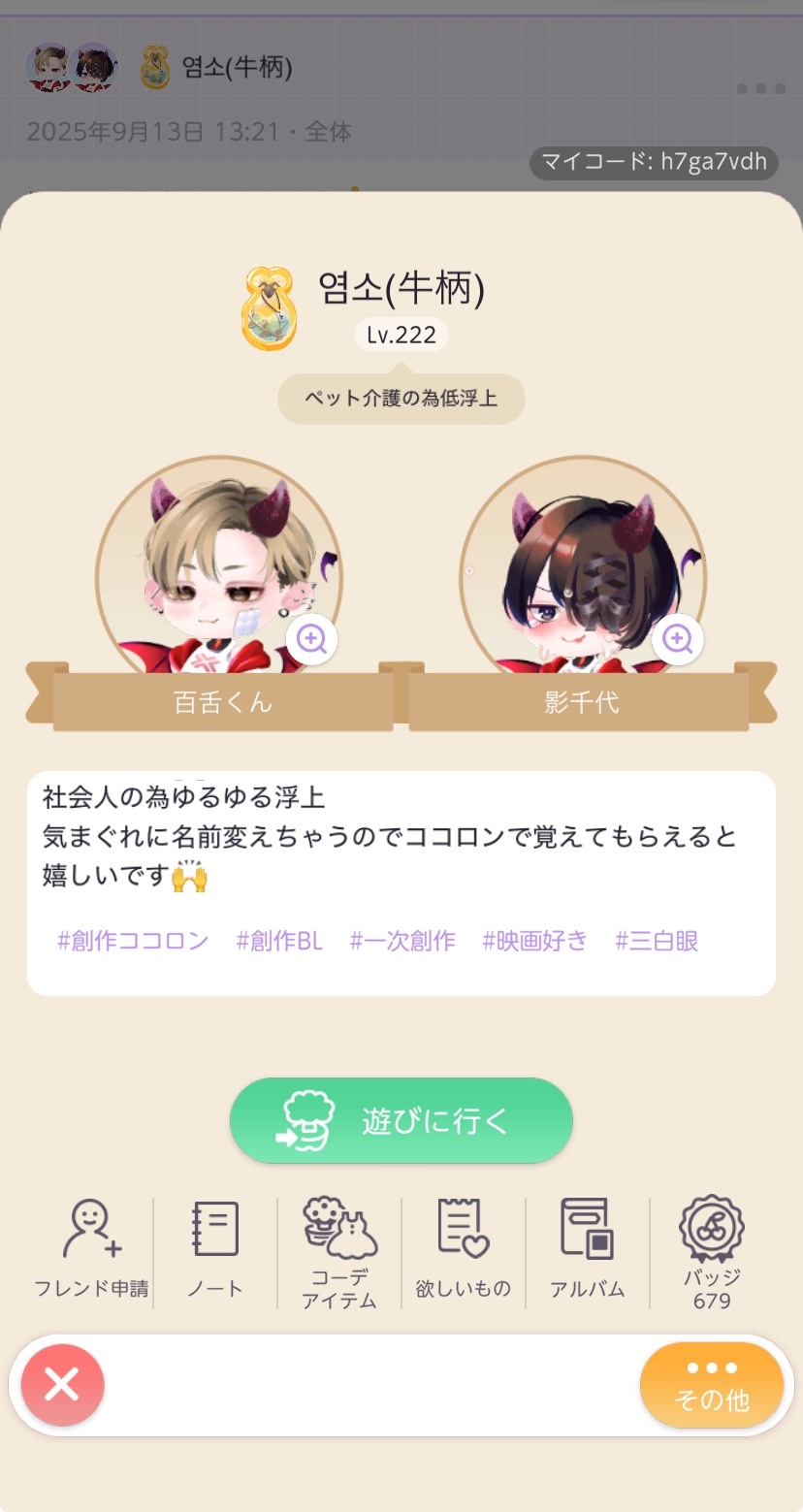Open the ノート notebook
Image resolution: width=803 pixels, height=1512 pixels.
[215, 1251]
